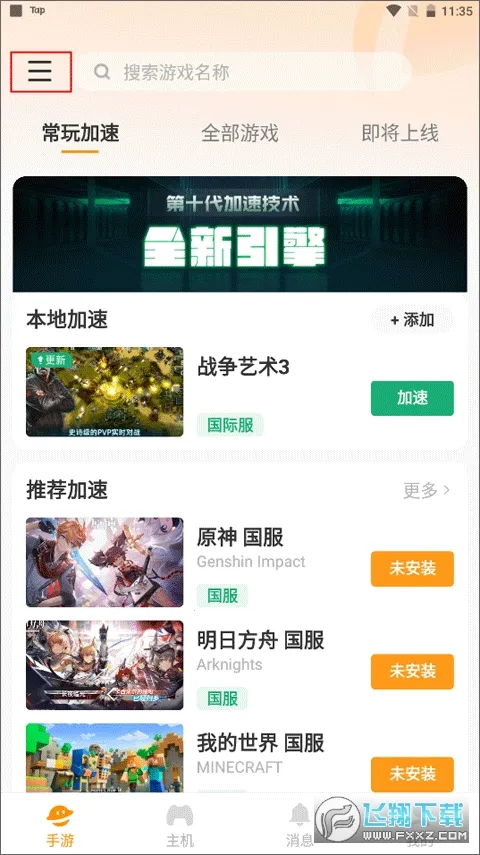Image resolution: width=480 pixels, height=855 pixels.
Task: Select the 手游 bottom tab
Action: point(60,824)
